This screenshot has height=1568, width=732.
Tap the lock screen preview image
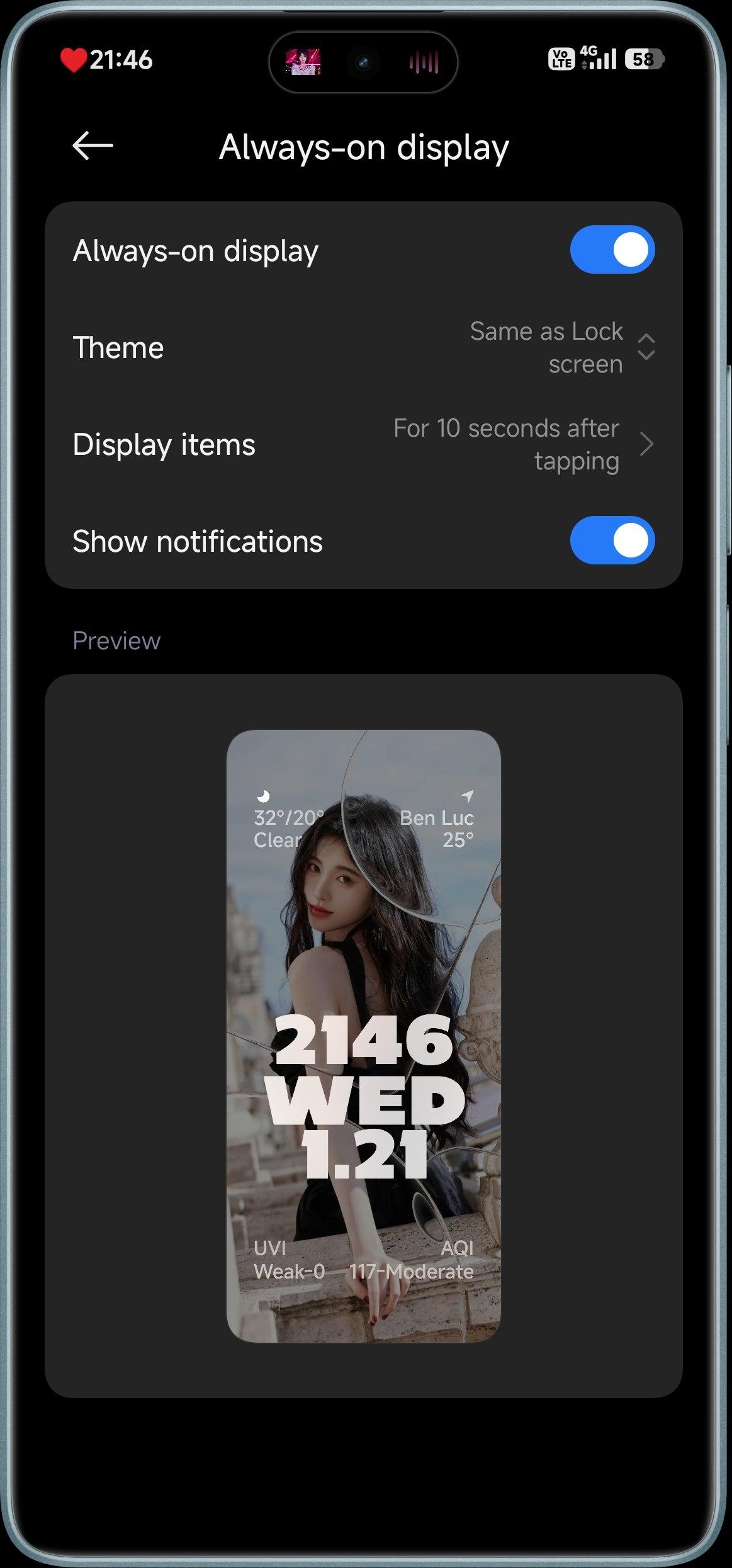363,1036
